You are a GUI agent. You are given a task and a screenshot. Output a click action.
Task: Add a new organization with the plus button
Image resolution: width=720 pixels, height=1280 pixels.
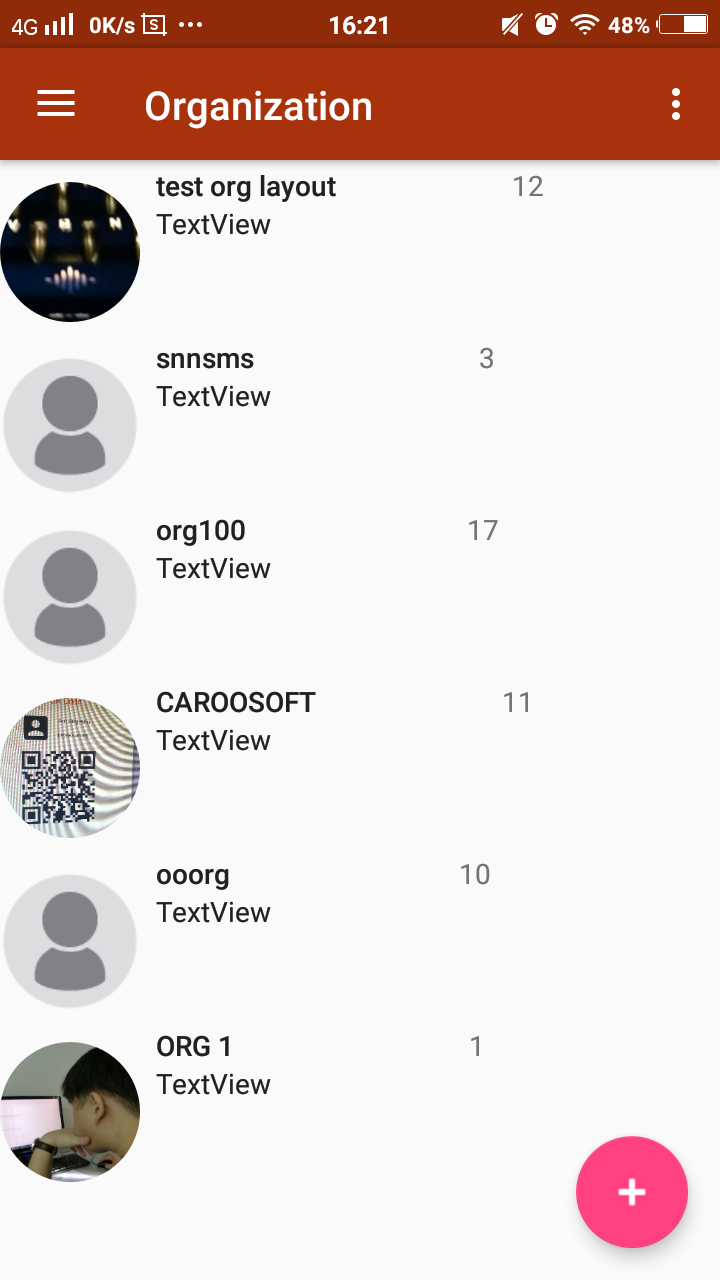632,1192
